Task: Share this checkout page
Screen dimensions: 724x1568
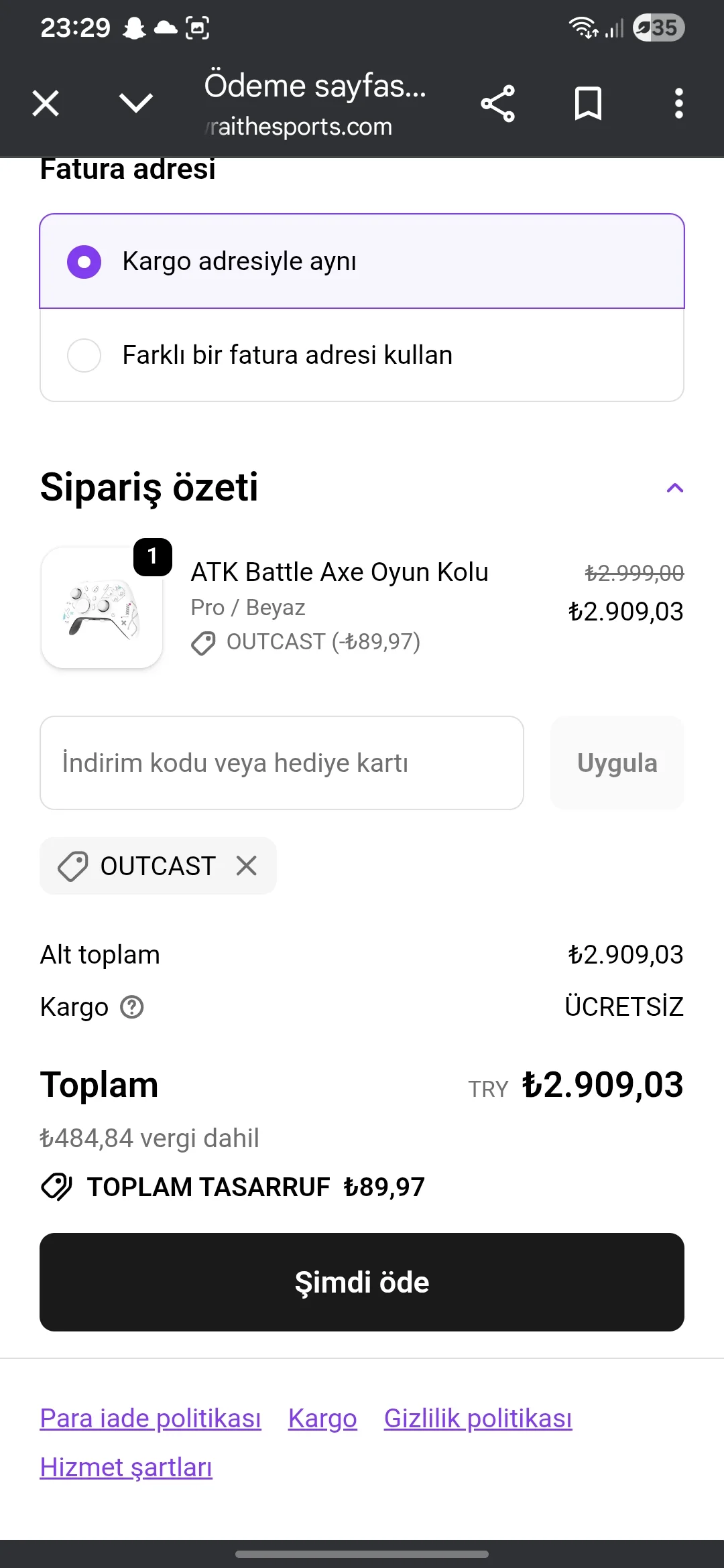Action: (x=497, y=103)
